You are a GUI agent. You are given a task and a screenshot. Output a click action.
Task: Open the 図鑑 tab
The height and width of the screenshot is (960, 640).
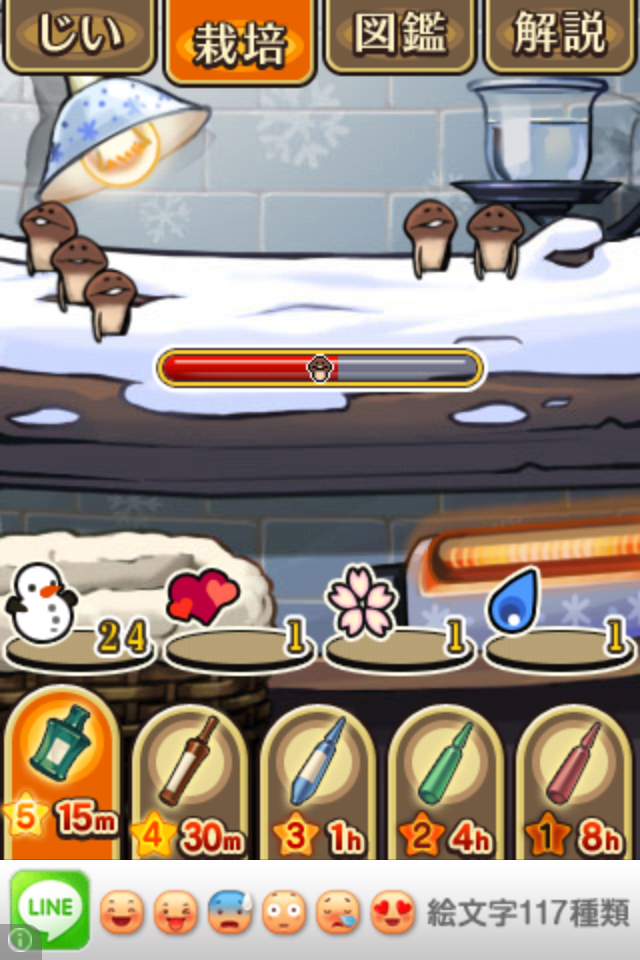[400, 35]
